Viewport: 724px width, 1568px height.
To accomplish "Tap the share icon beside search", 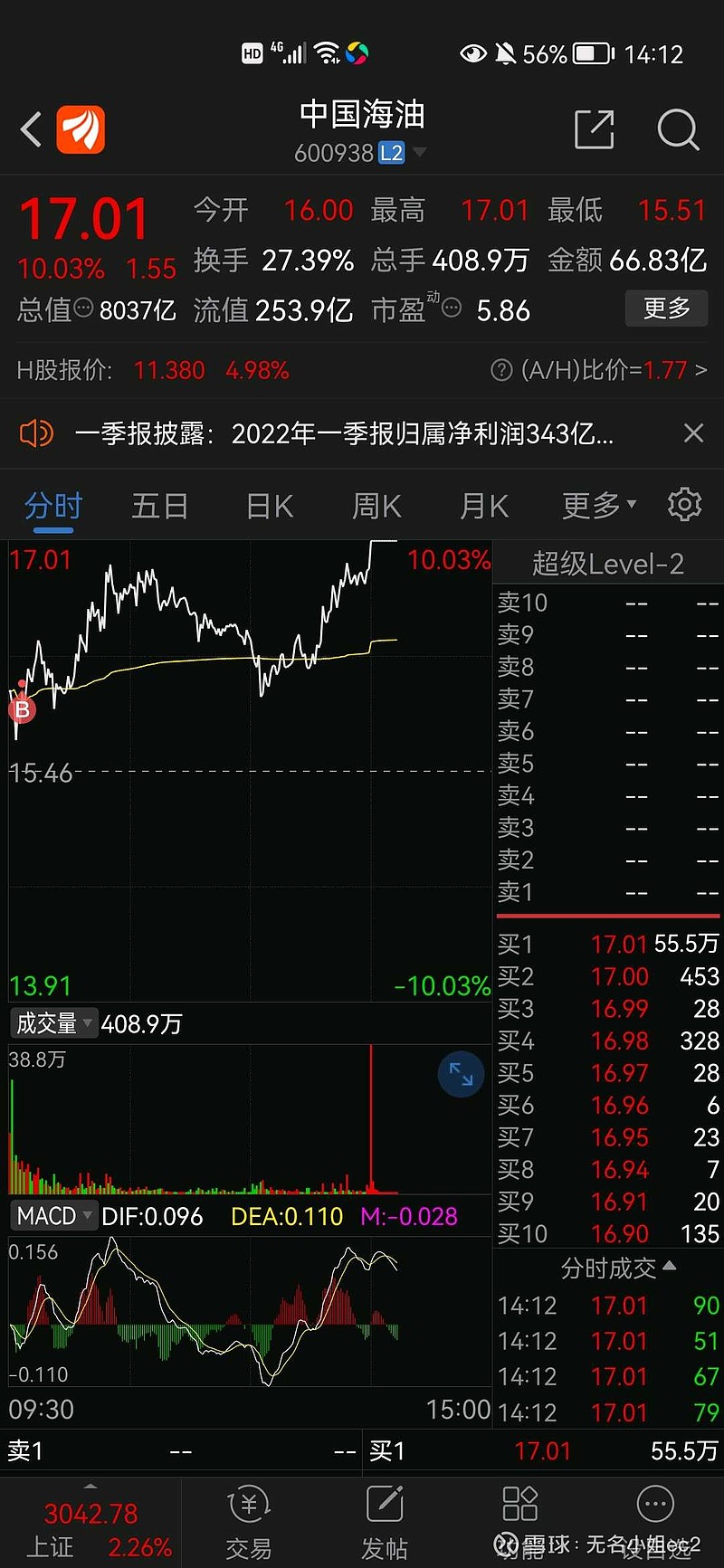I will click(x=594, y=129).
